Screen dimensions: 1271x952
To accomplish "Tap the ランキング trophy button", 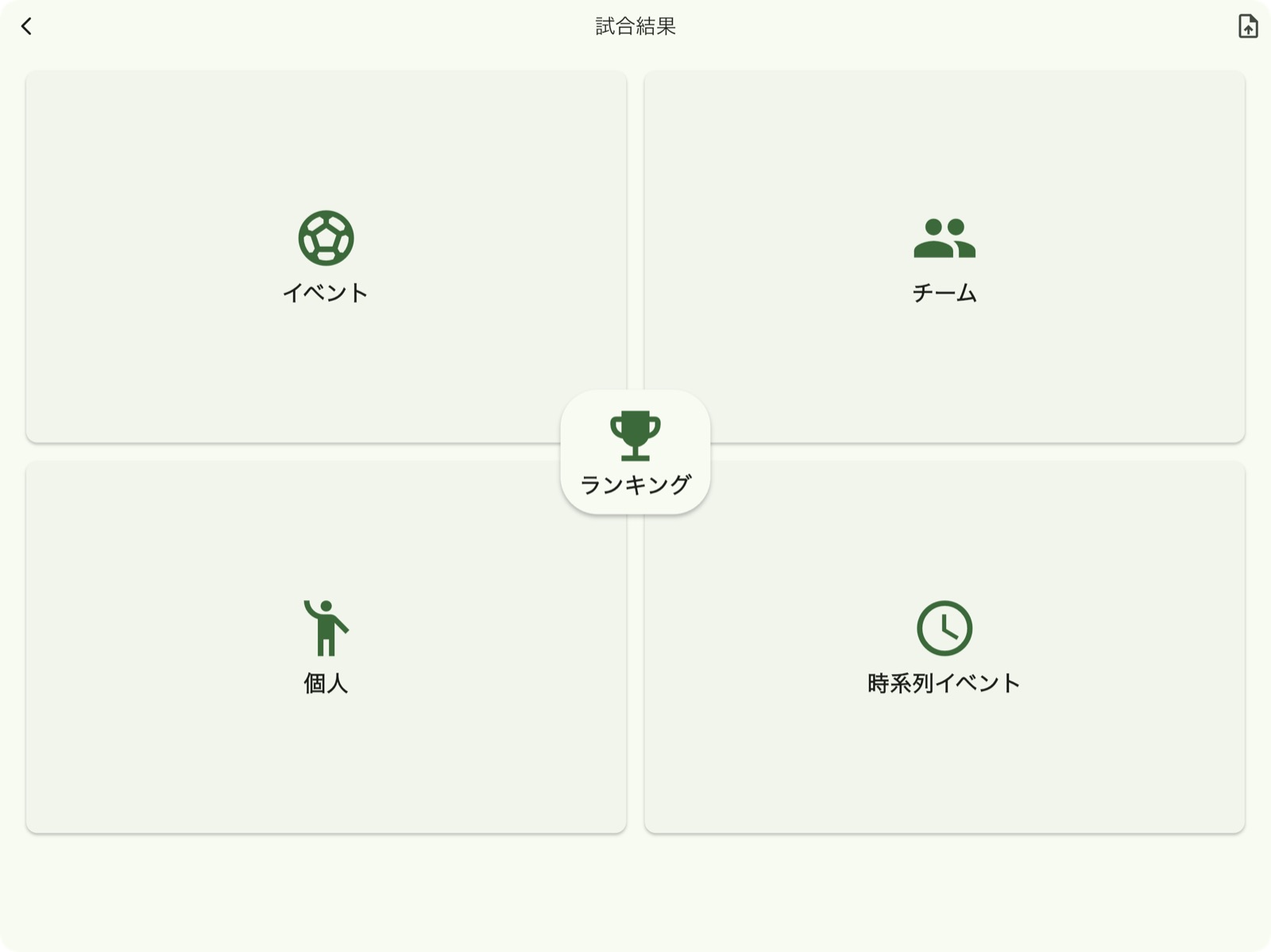I will (x=635, y=452).
